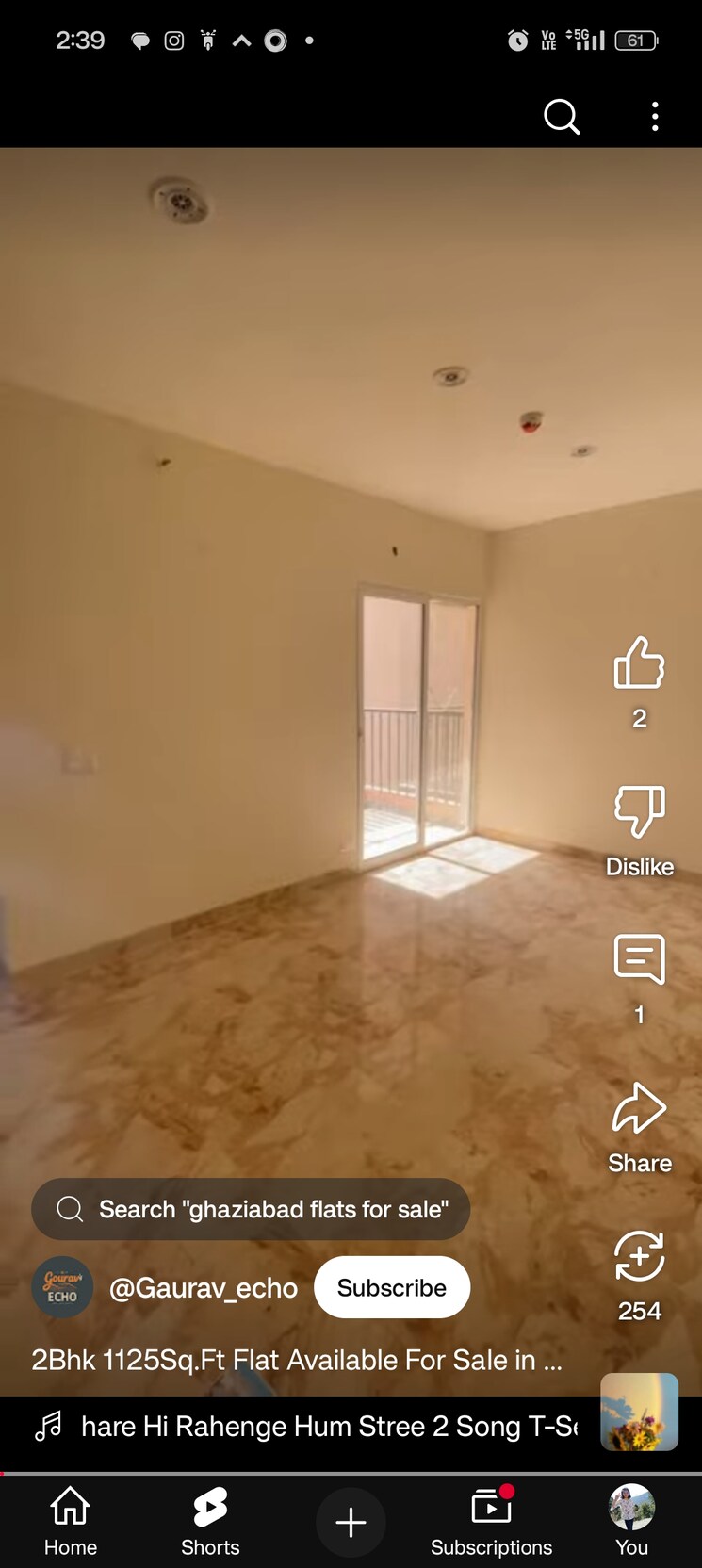Open the Stree 2 song sound page
702x1568 pixels.
click(x=320, y=1426)
